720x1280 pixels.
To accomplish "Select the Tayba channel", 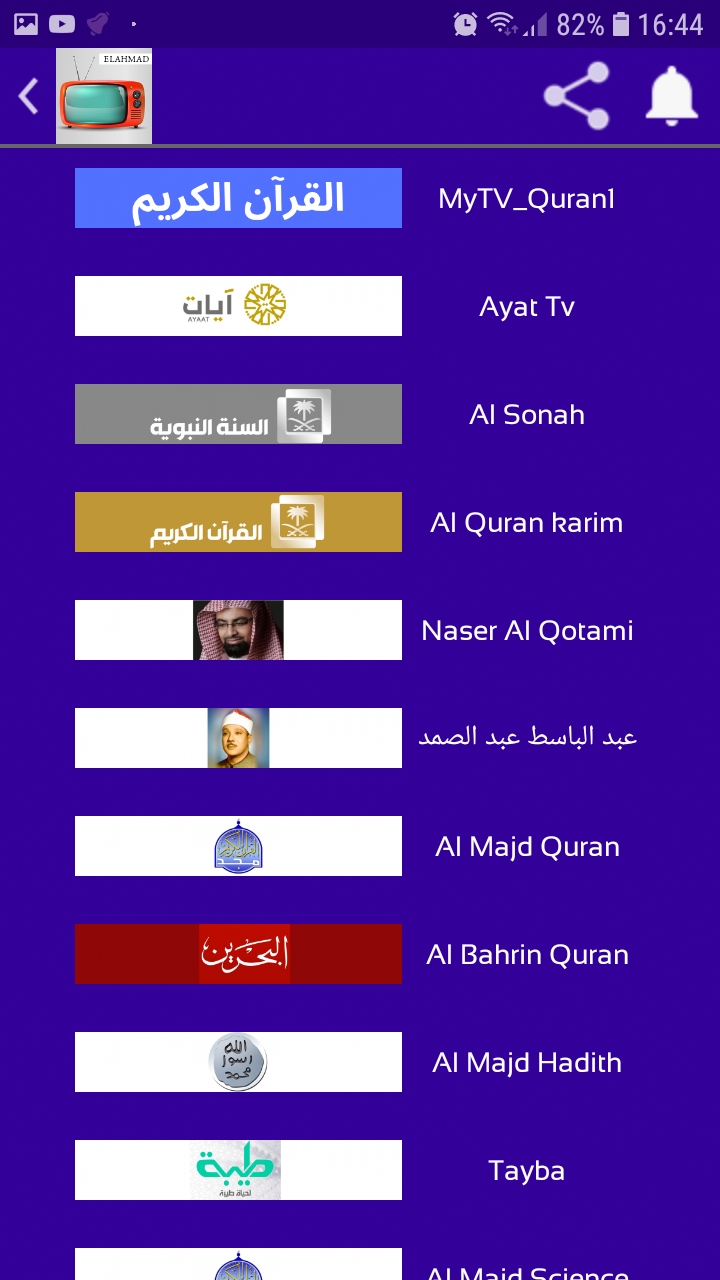I will click(x=360, y=1170).
